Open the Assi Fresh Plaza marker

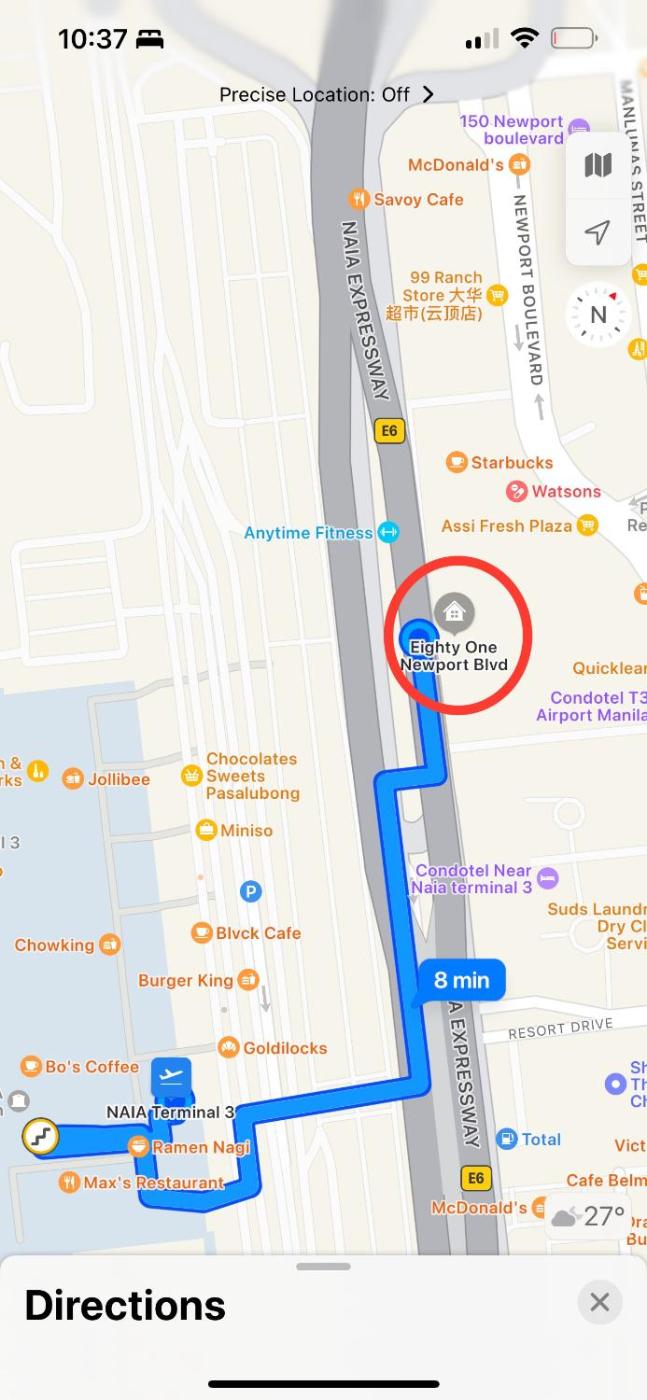[x=587, y=525]
